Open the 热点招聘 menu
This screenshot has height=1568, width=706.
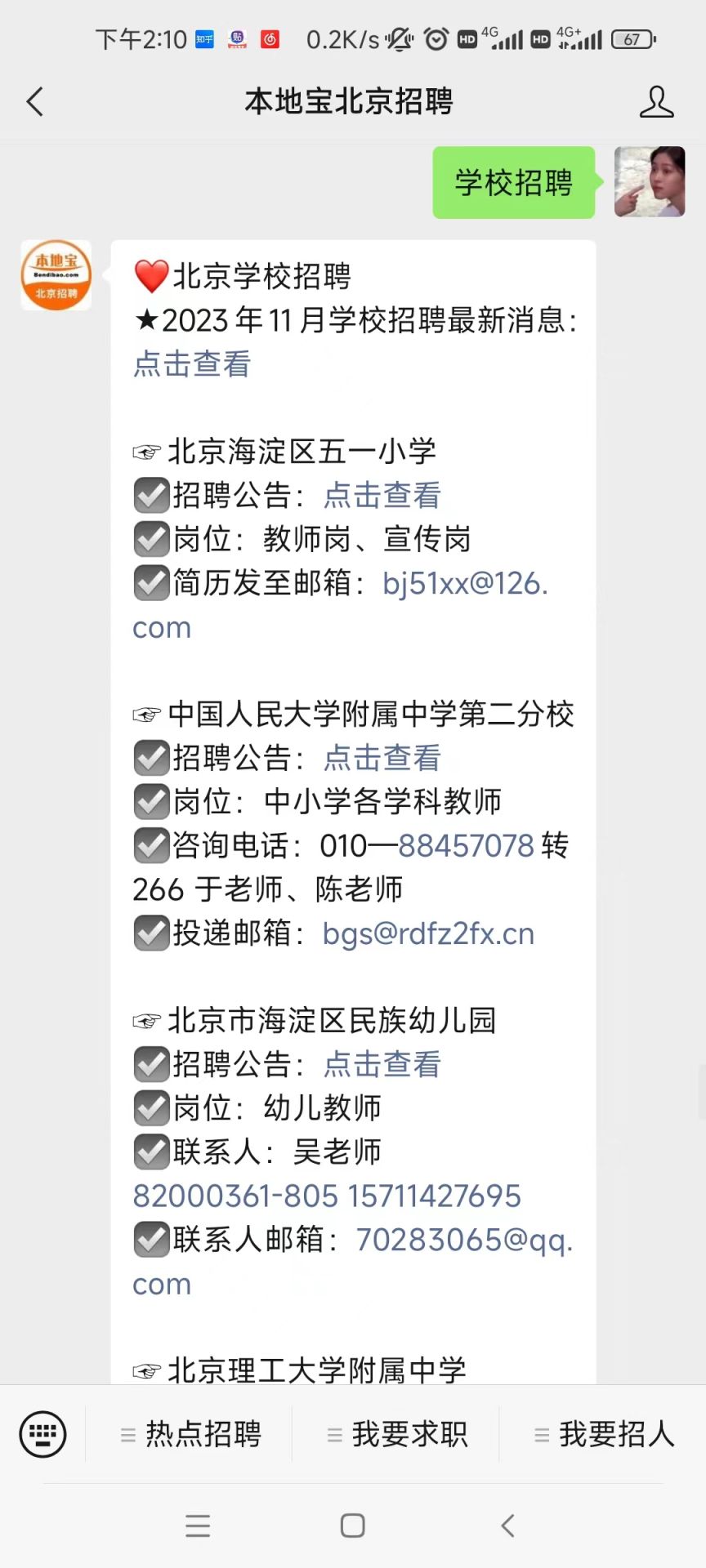pos(190,1434)
